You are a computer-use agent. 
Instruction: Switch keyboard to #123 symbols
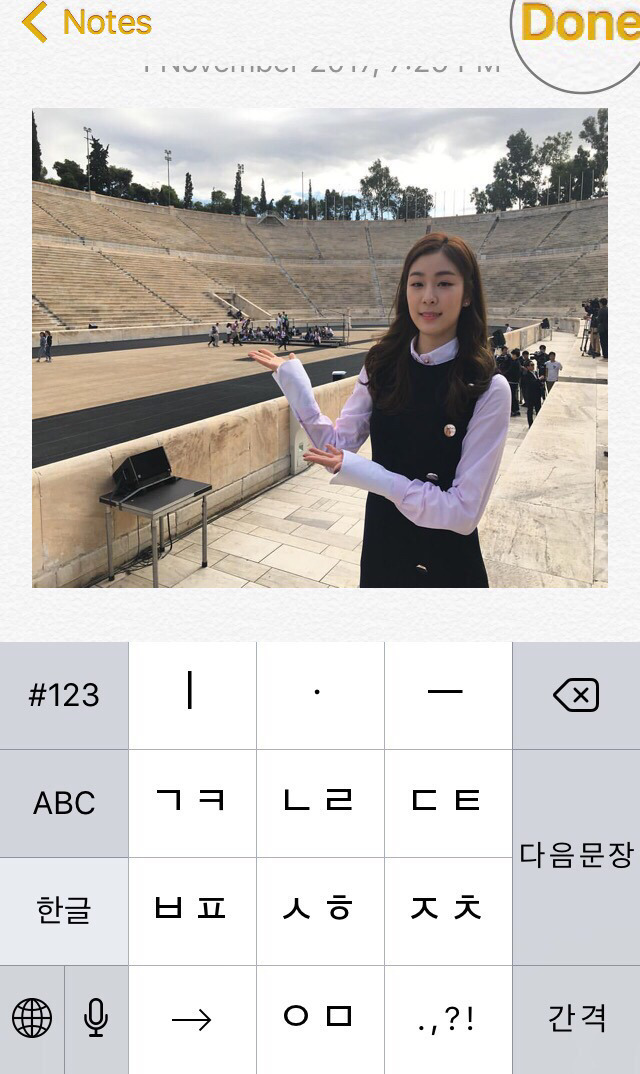64,695
